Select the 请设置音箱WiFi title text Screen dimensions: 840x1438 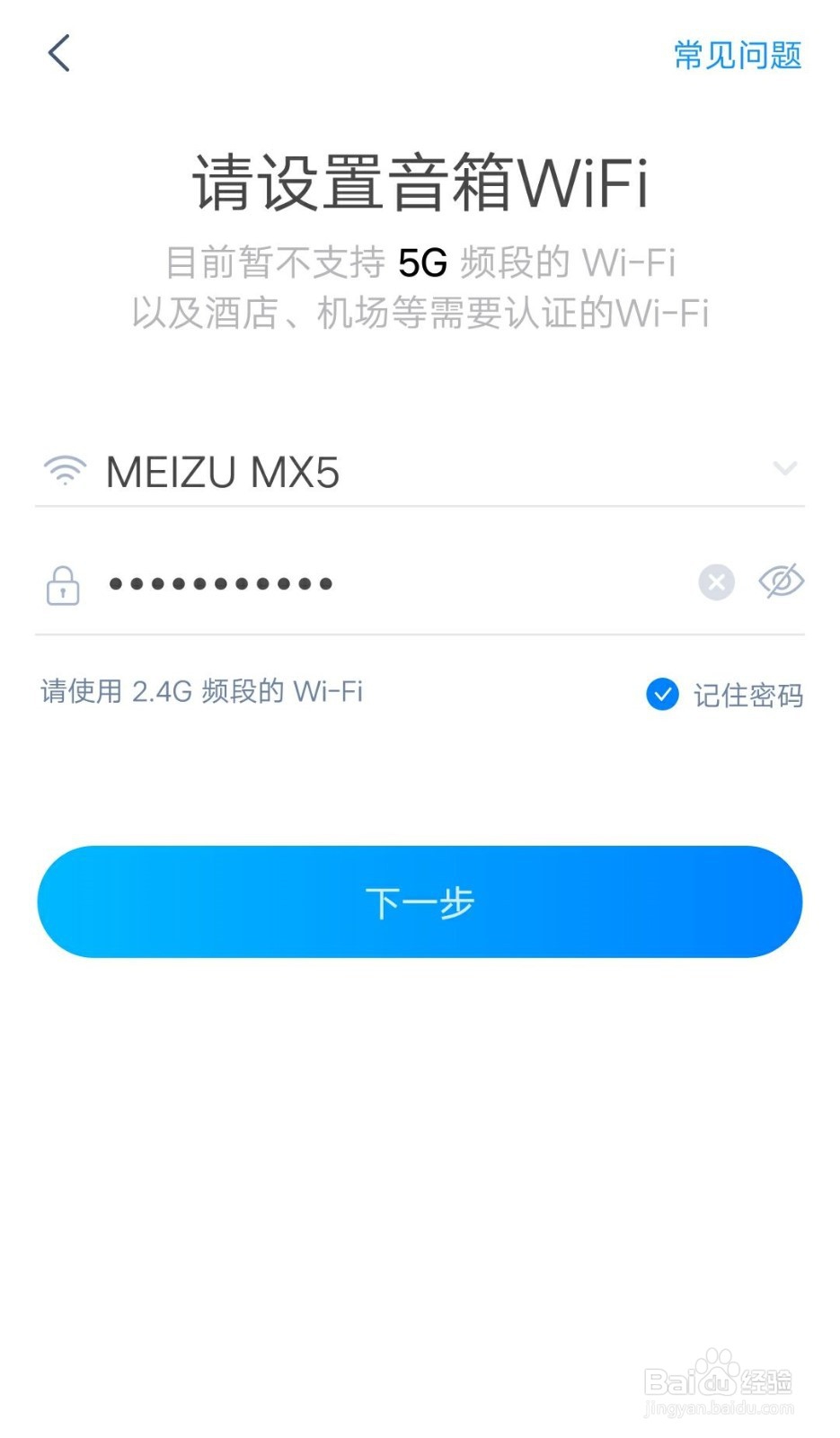pos(420,184)
